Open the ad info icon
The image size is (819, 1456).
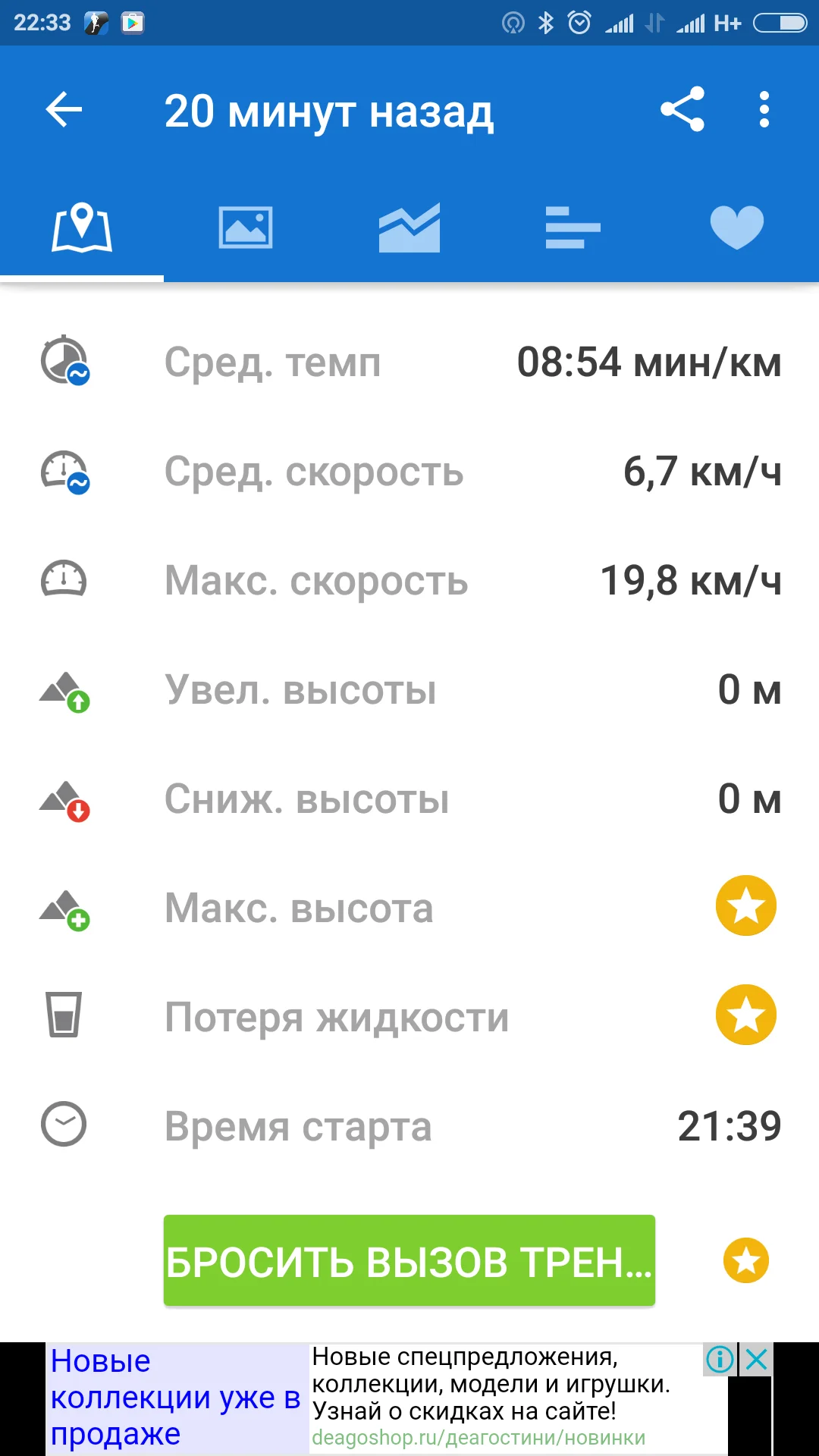pos(720,1360)
